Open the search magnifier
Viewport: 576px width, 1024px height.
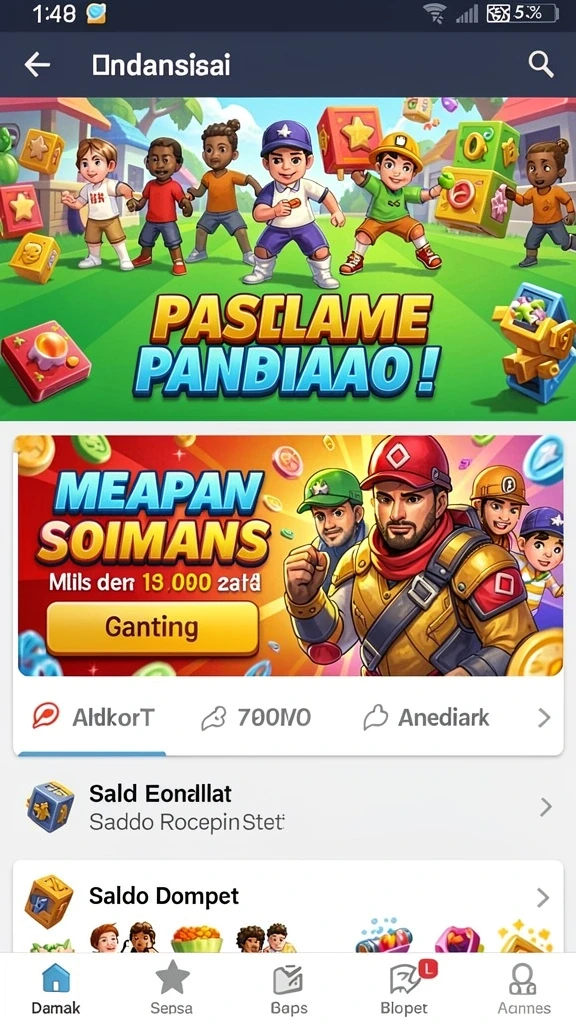pos(540,65)
